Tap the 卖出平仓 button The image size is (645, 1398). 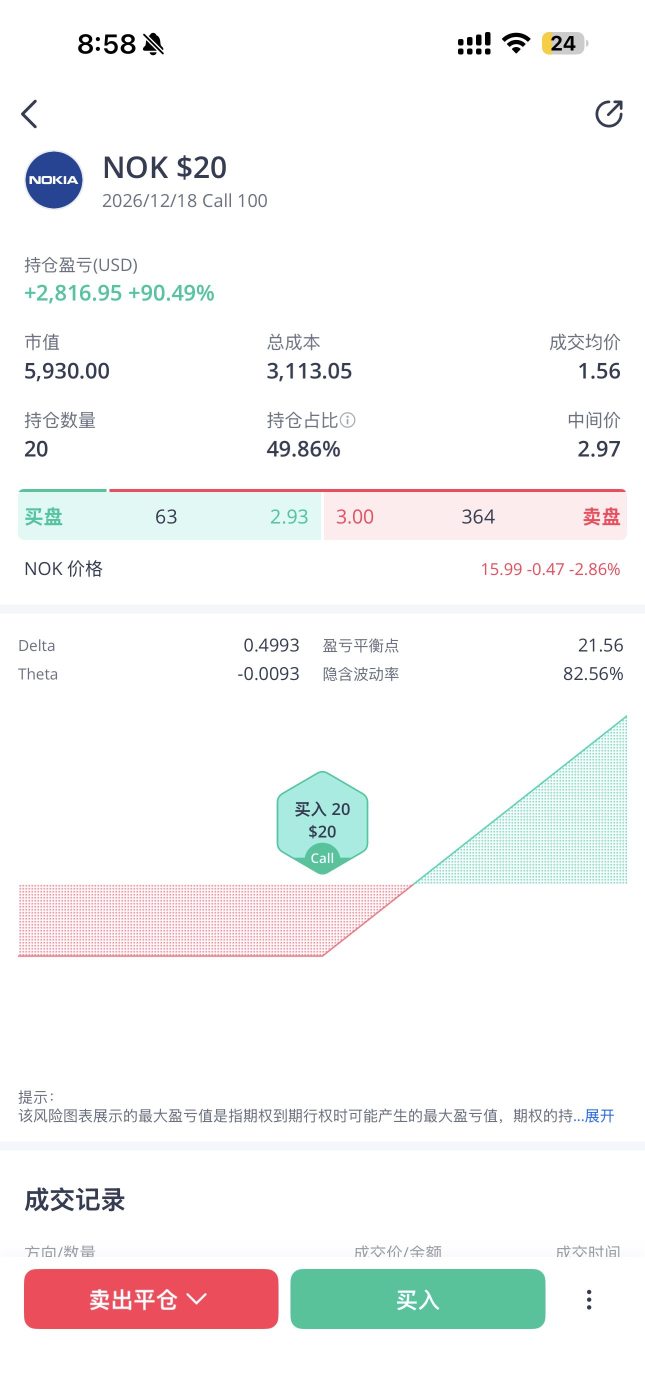coord(151,1299)
